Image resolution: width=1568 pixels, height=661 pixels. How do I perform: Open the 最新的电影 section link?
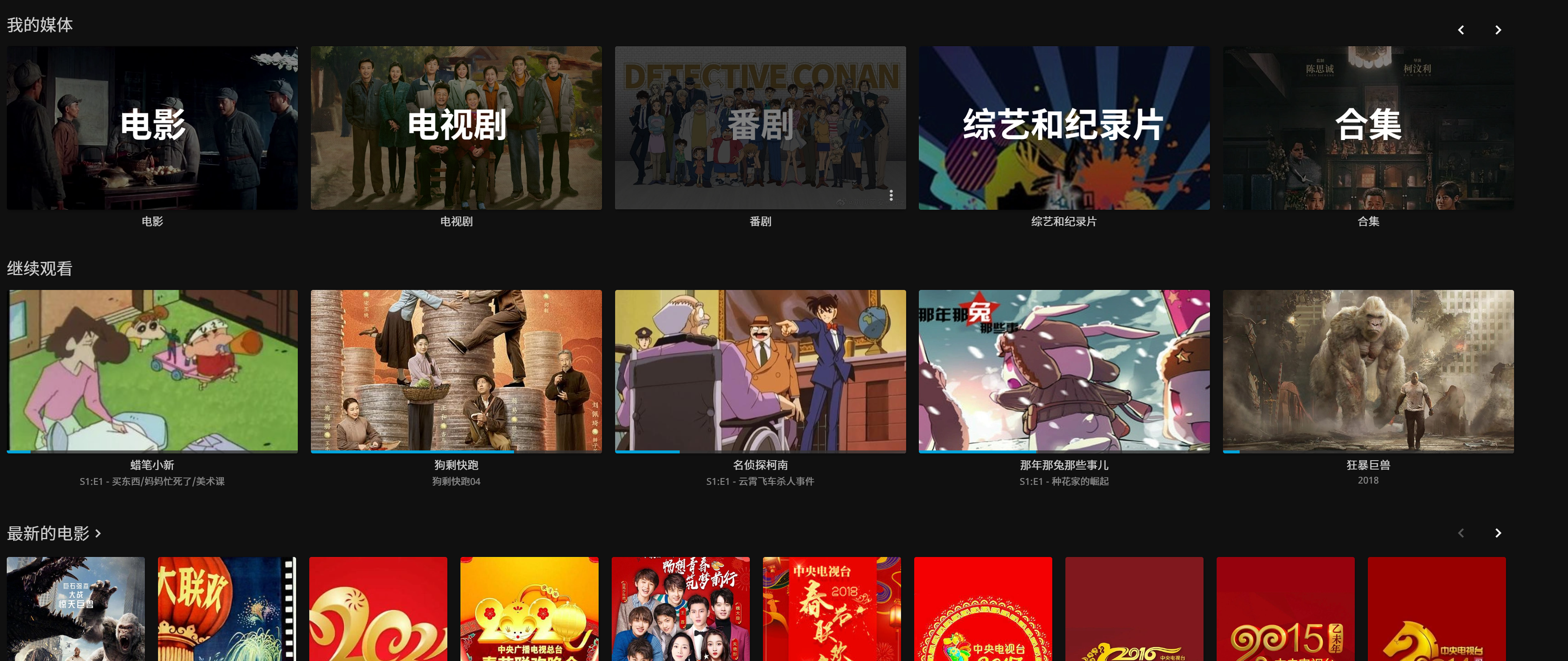click(x=54, y=533)
